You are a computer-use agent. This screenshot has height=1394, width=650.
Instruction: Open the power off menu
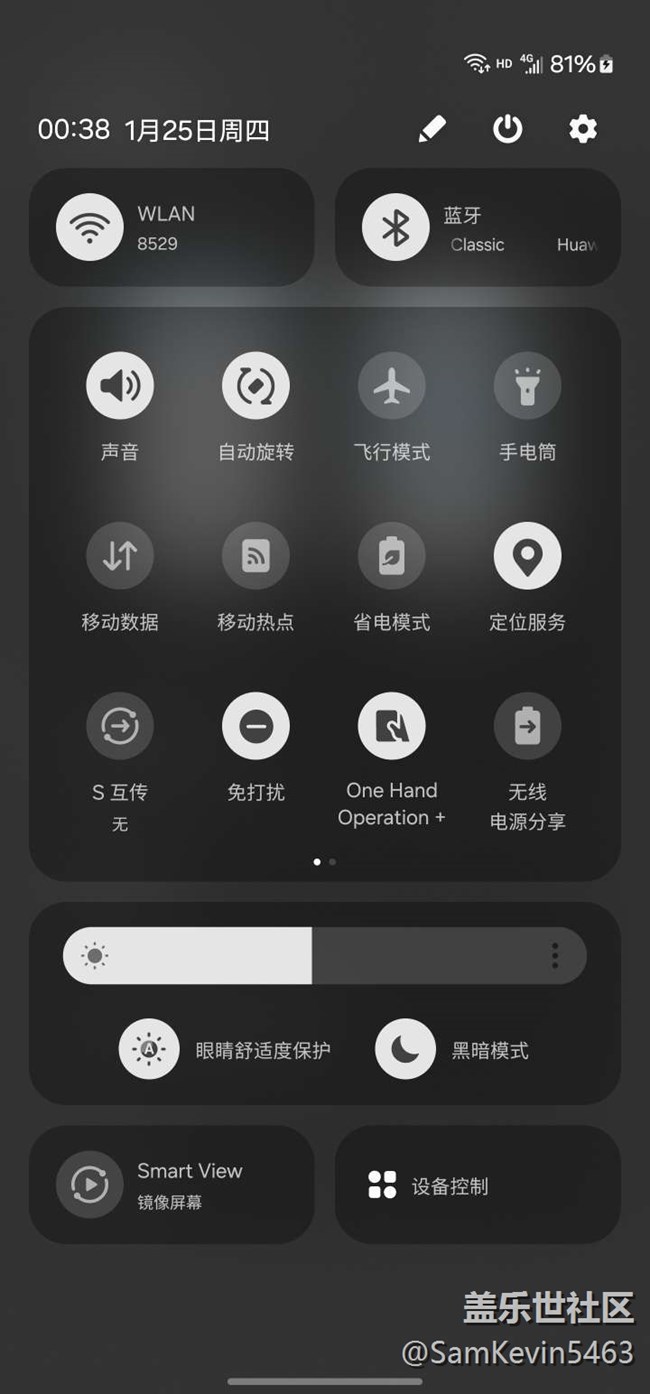(x=507, y=129)
